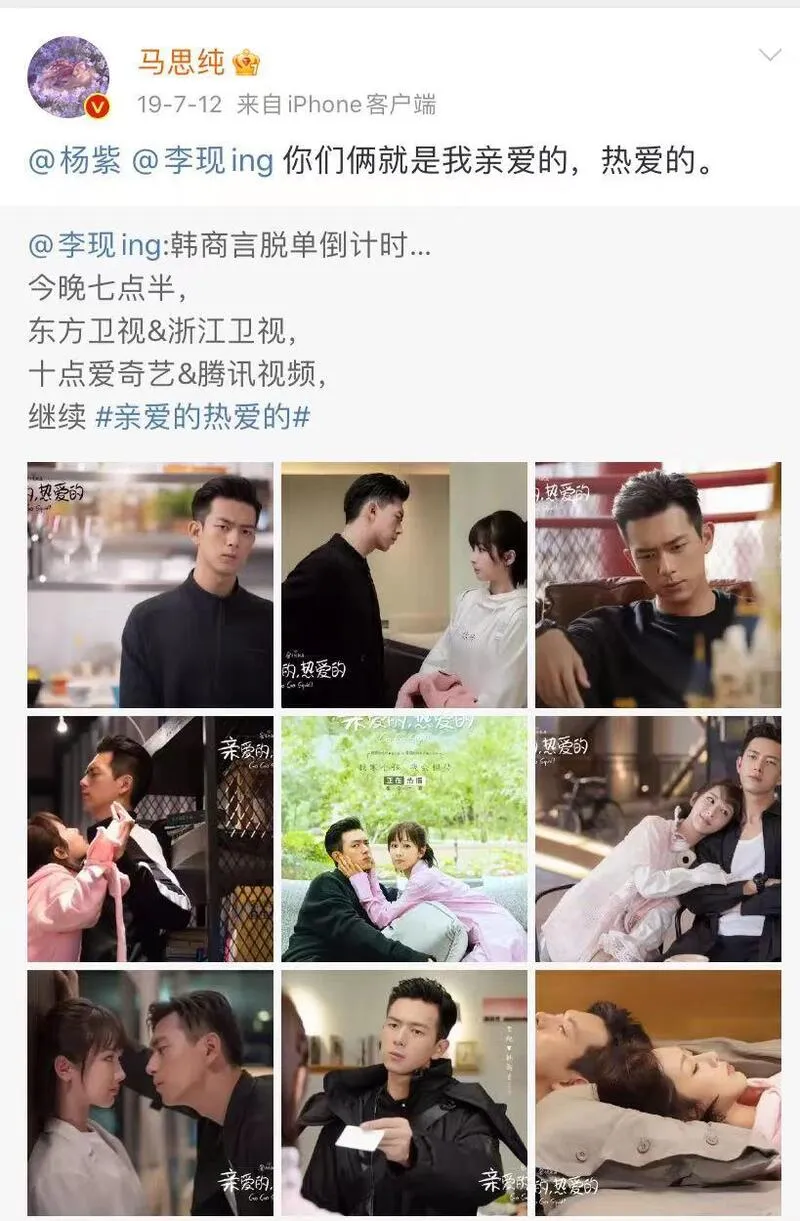View the couple lying on pillow photo
The height and width of the screenshot is (1221, 800).
click(x=658, y=1093)
